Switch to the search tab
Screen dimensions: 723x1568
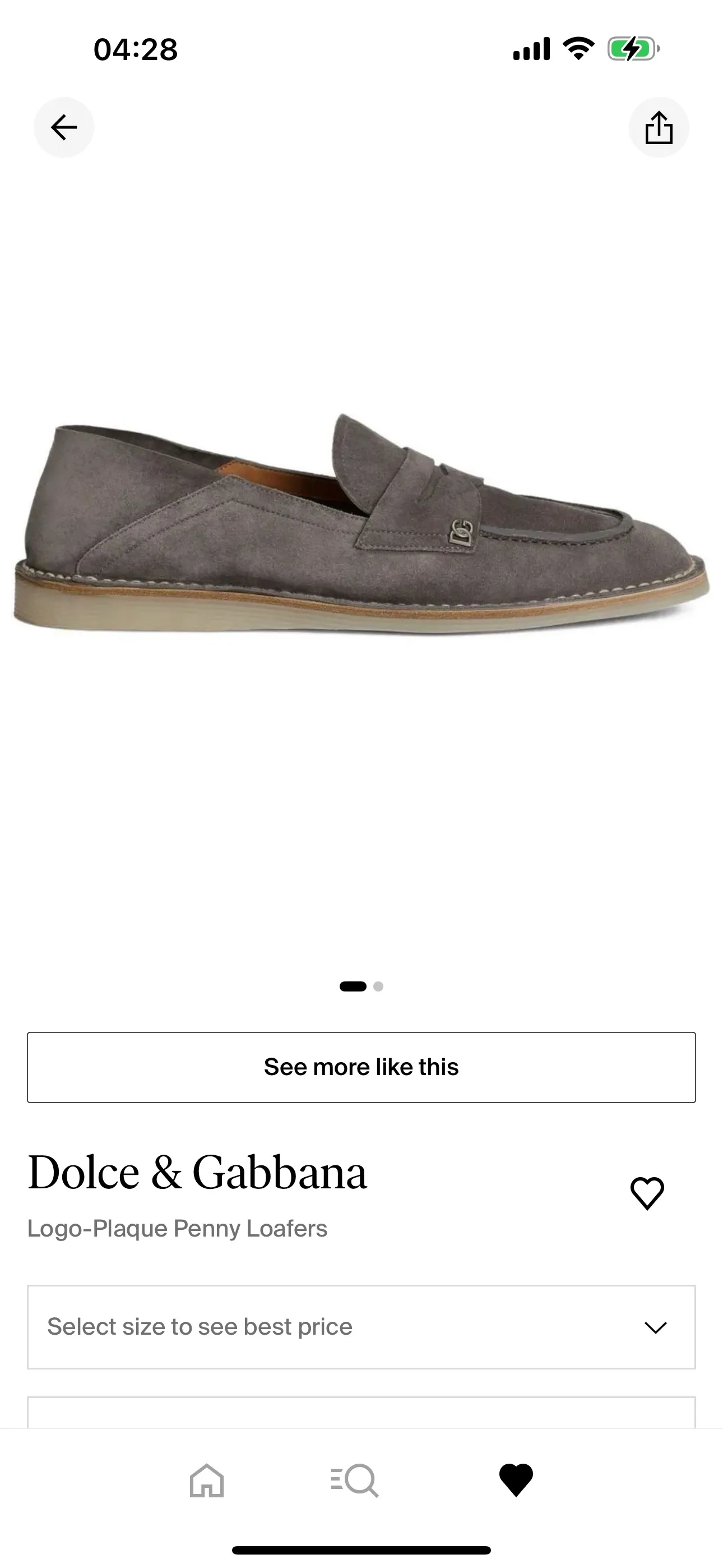[x=355, y=1481]
